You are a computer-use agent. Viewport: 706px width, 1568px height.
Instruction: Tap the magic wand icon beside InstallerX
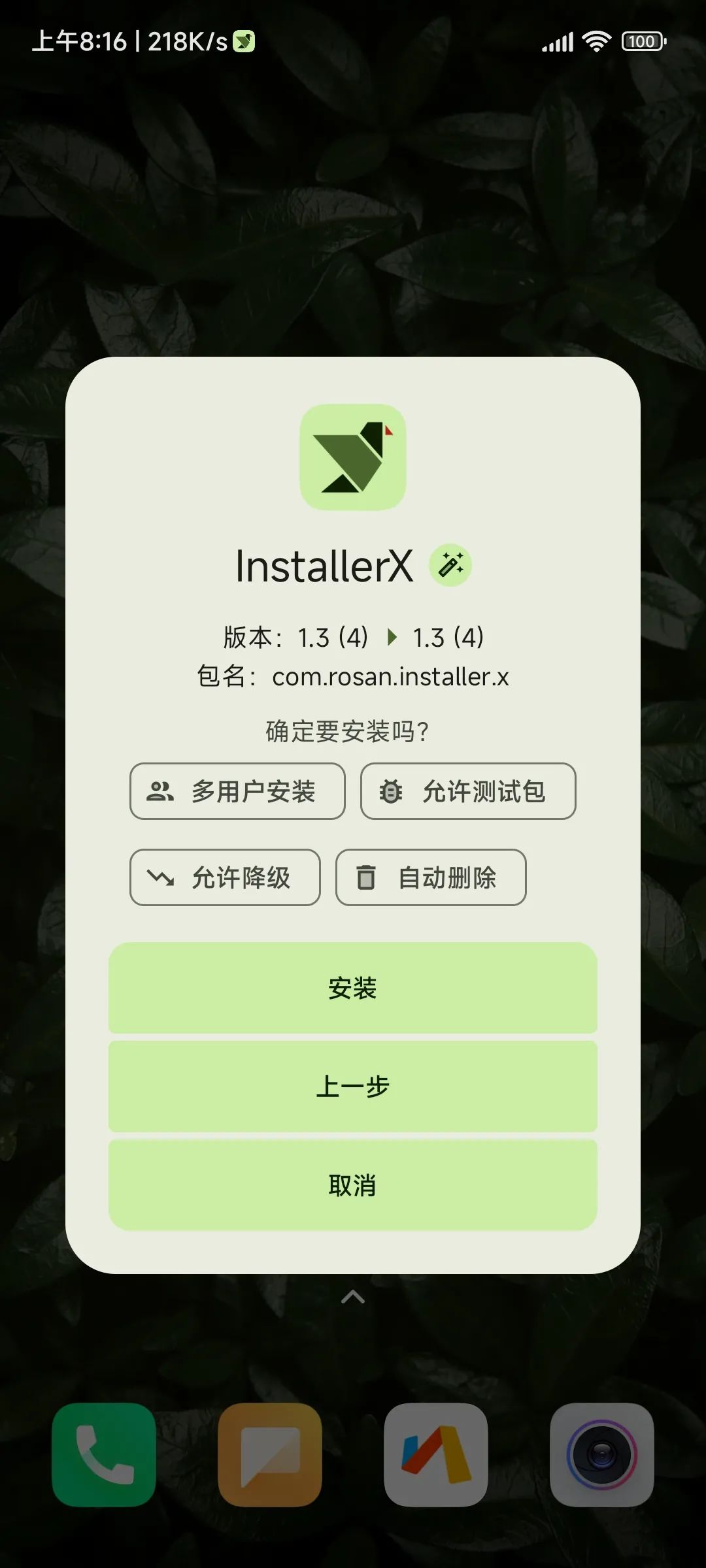[x=450, y=565]
